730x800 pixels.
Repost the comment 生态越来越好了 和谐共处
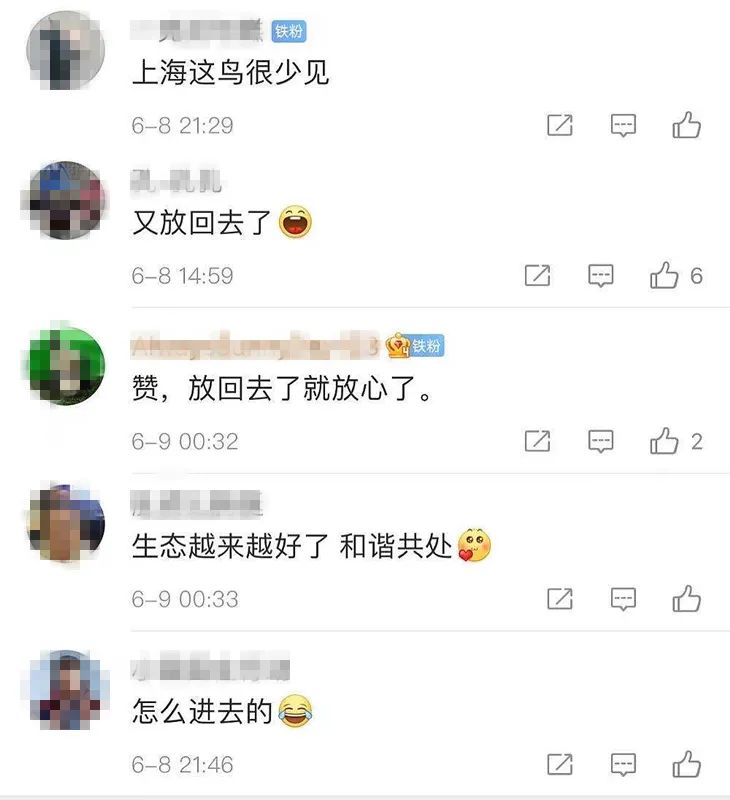pos(560,599)
